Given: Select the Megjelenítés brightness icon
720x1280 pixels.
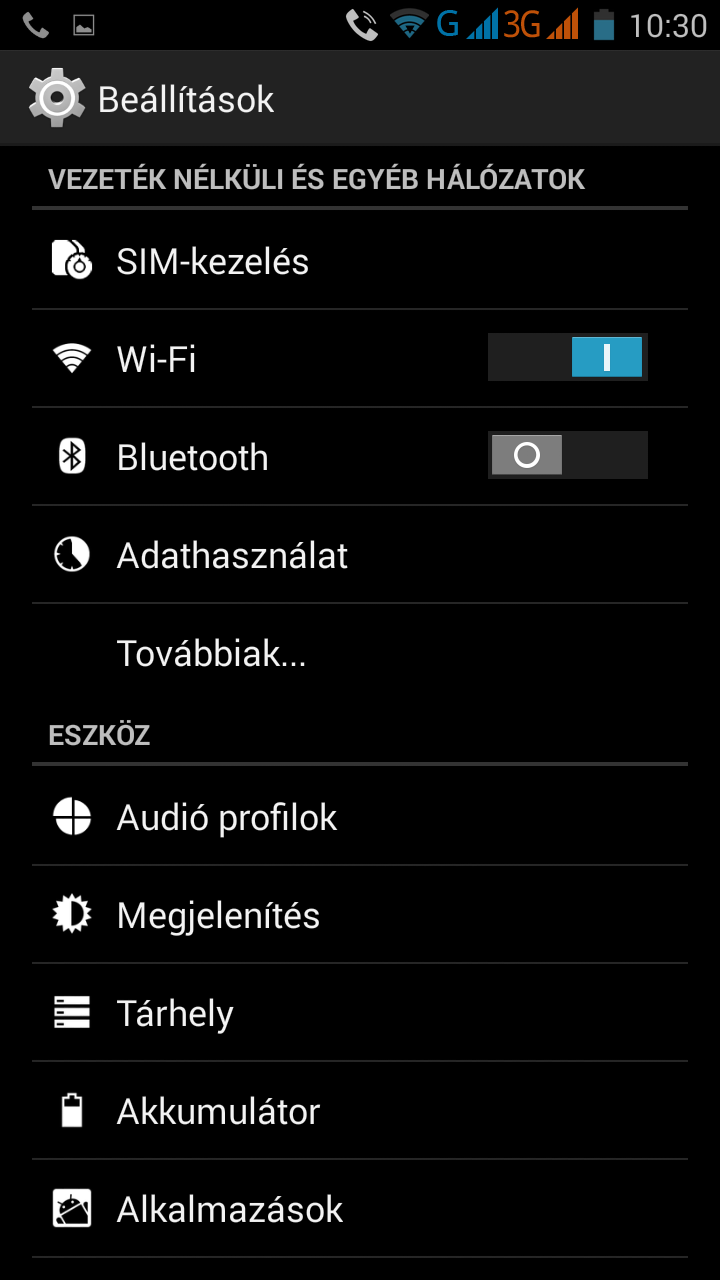Looking at the screenshot, I should pos(70,914).
